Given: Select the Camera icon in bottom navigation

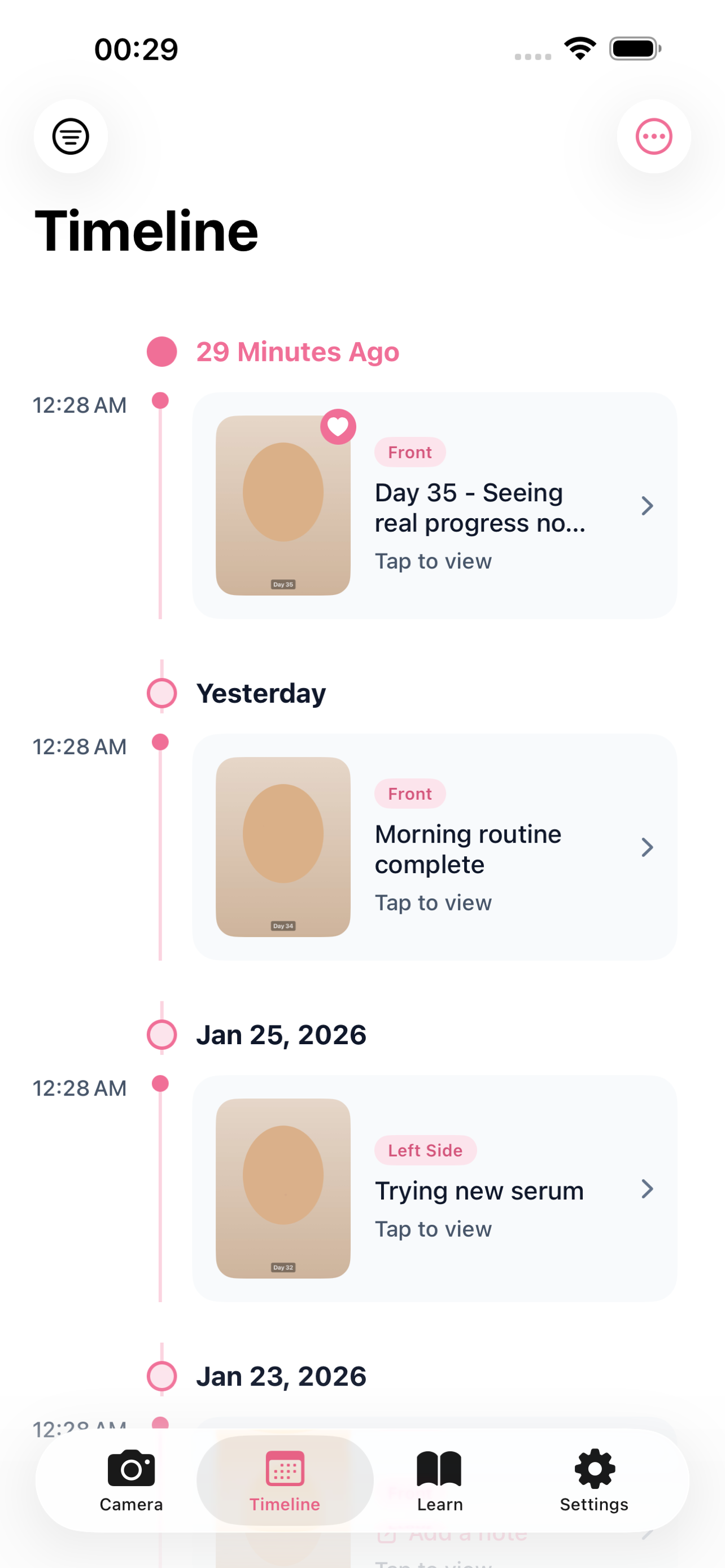Looking at the screenshot, I should pyautogui.click(x=132, y=1465).
